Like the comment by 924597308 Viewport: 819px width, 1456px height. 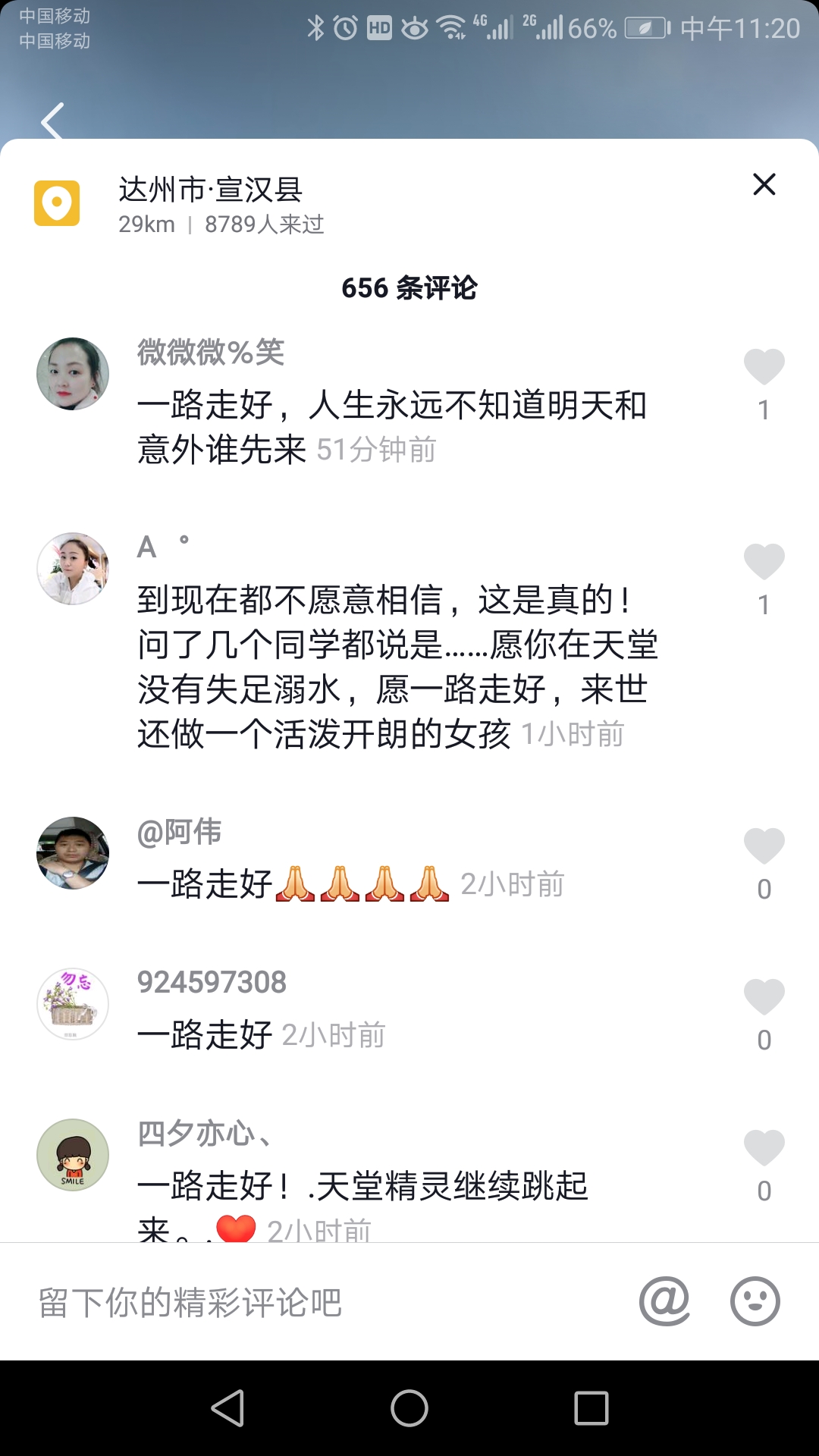tap(764, 998)
